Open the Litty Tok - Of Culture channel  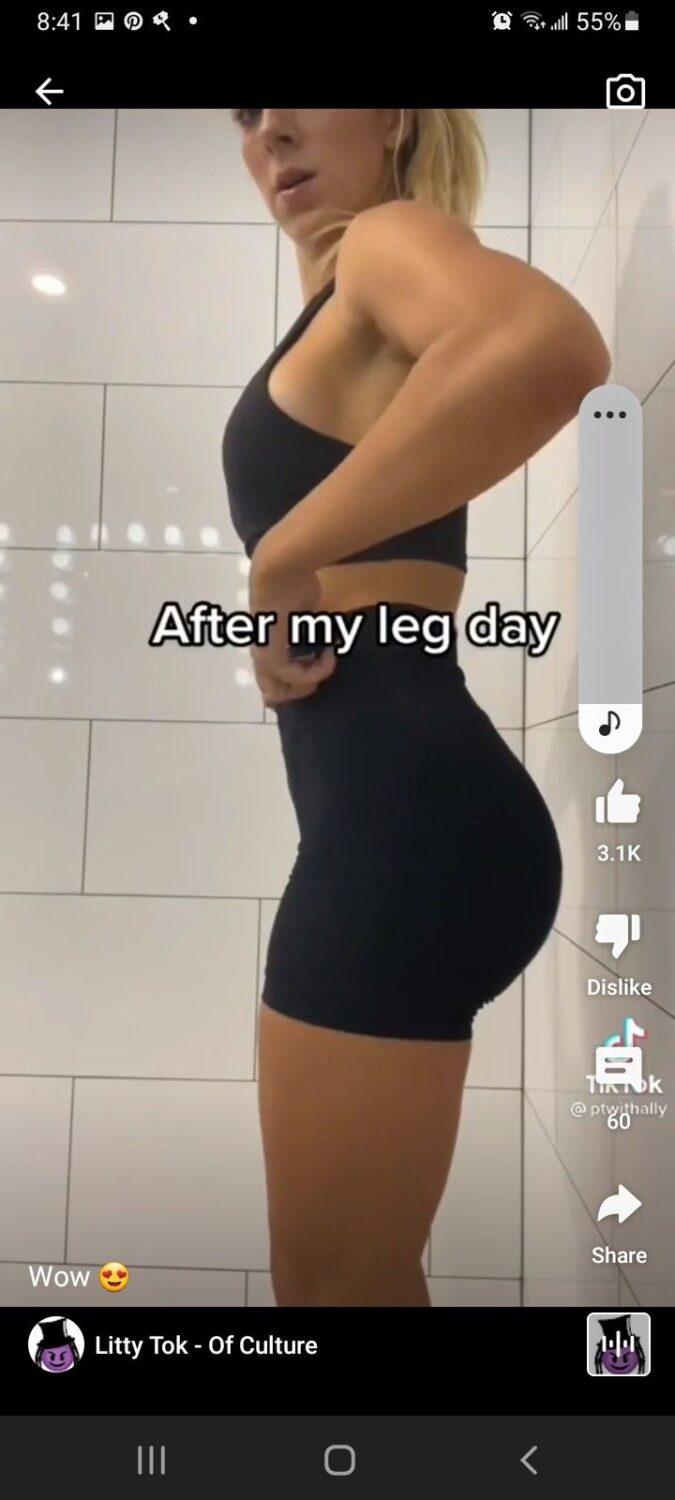(x=206, y=1345)
